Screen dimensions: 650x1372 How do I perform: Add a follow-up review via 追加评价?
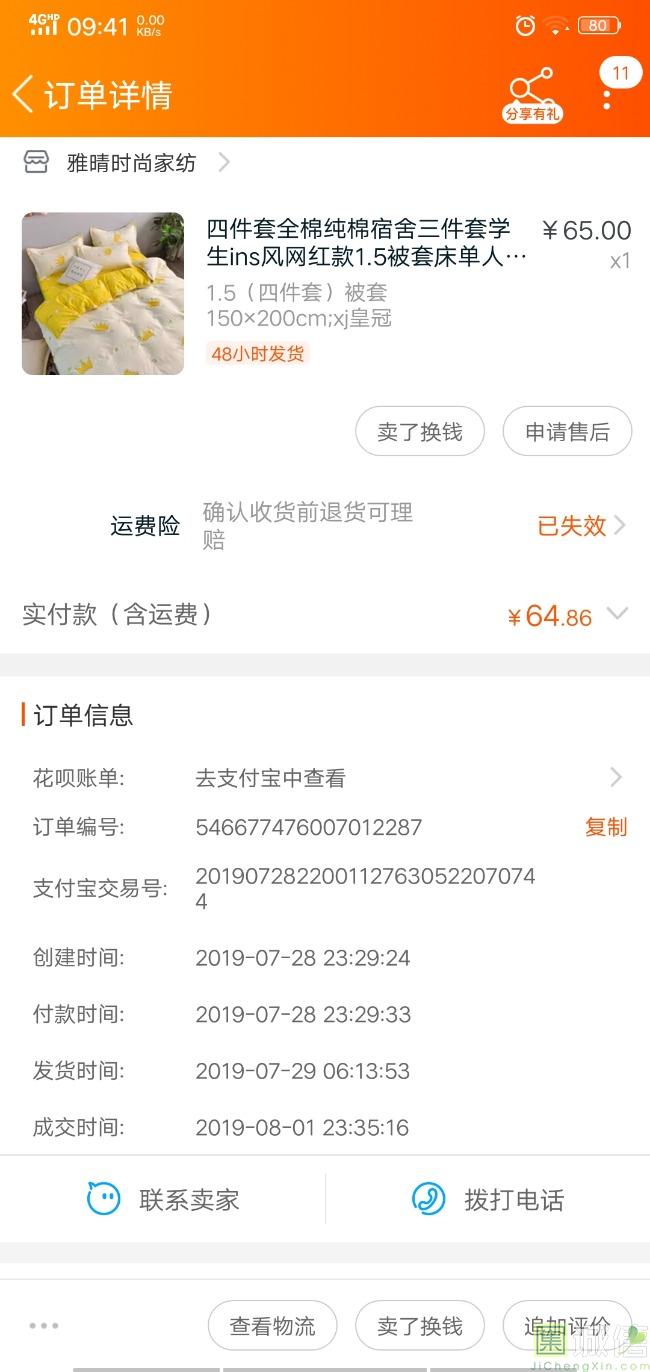click(567, 1326)
